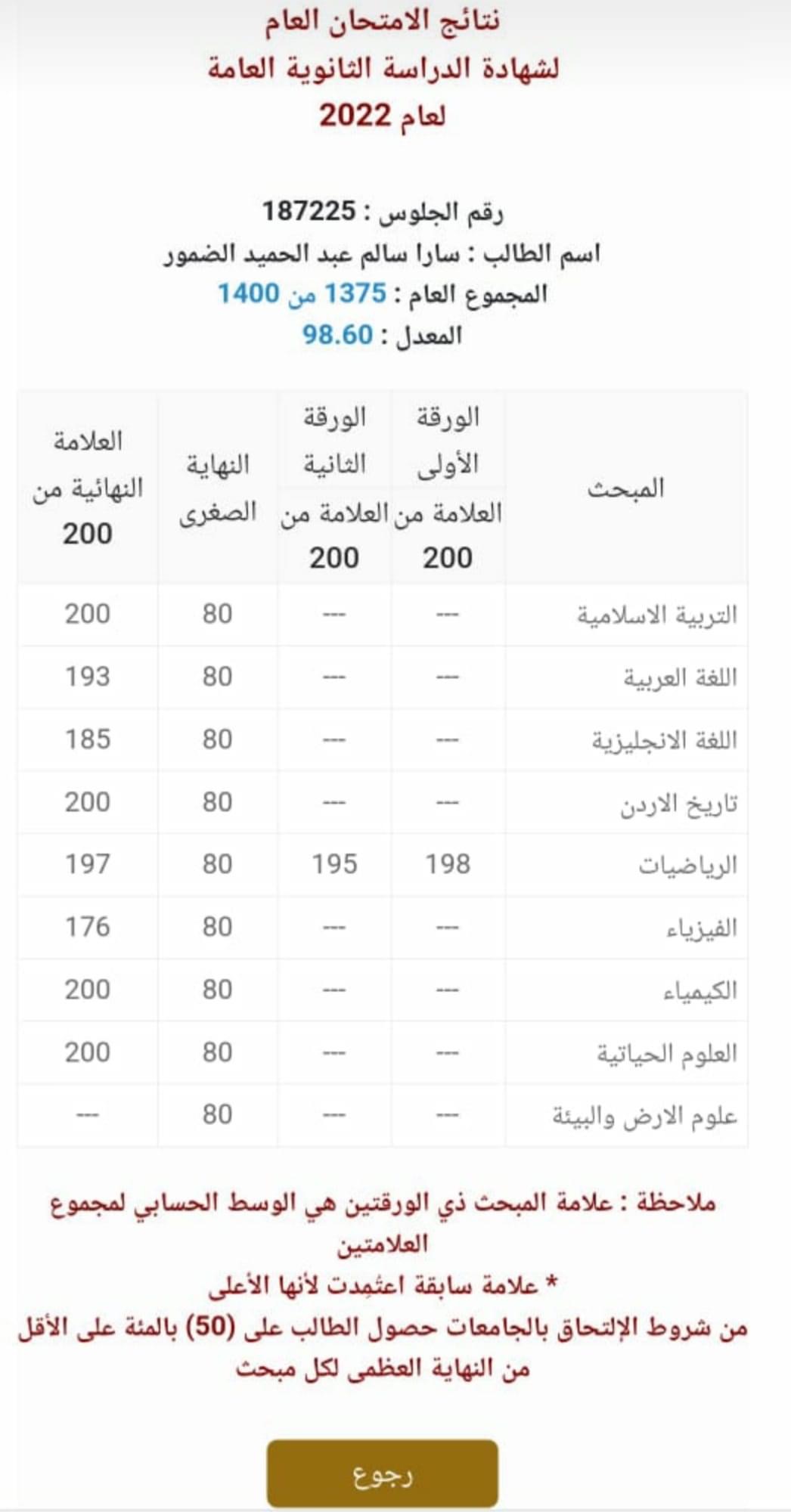Tap the رجوع back button
The height and width of the screenshot is (1512, 791).
(x=383, y=1473)
